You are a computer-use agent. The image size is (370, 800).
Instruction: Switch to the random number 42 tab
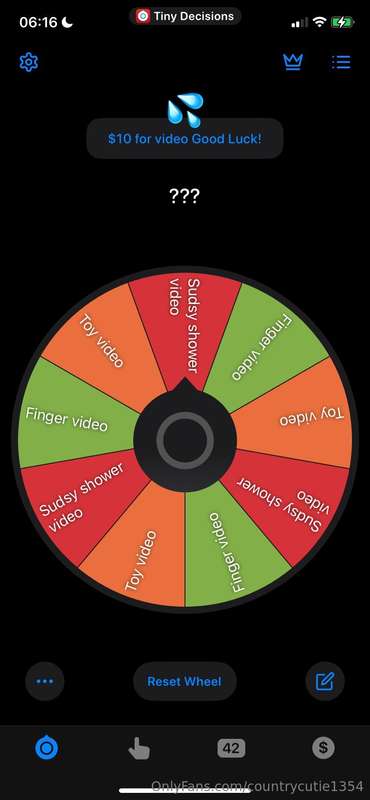tap(231, 748)
